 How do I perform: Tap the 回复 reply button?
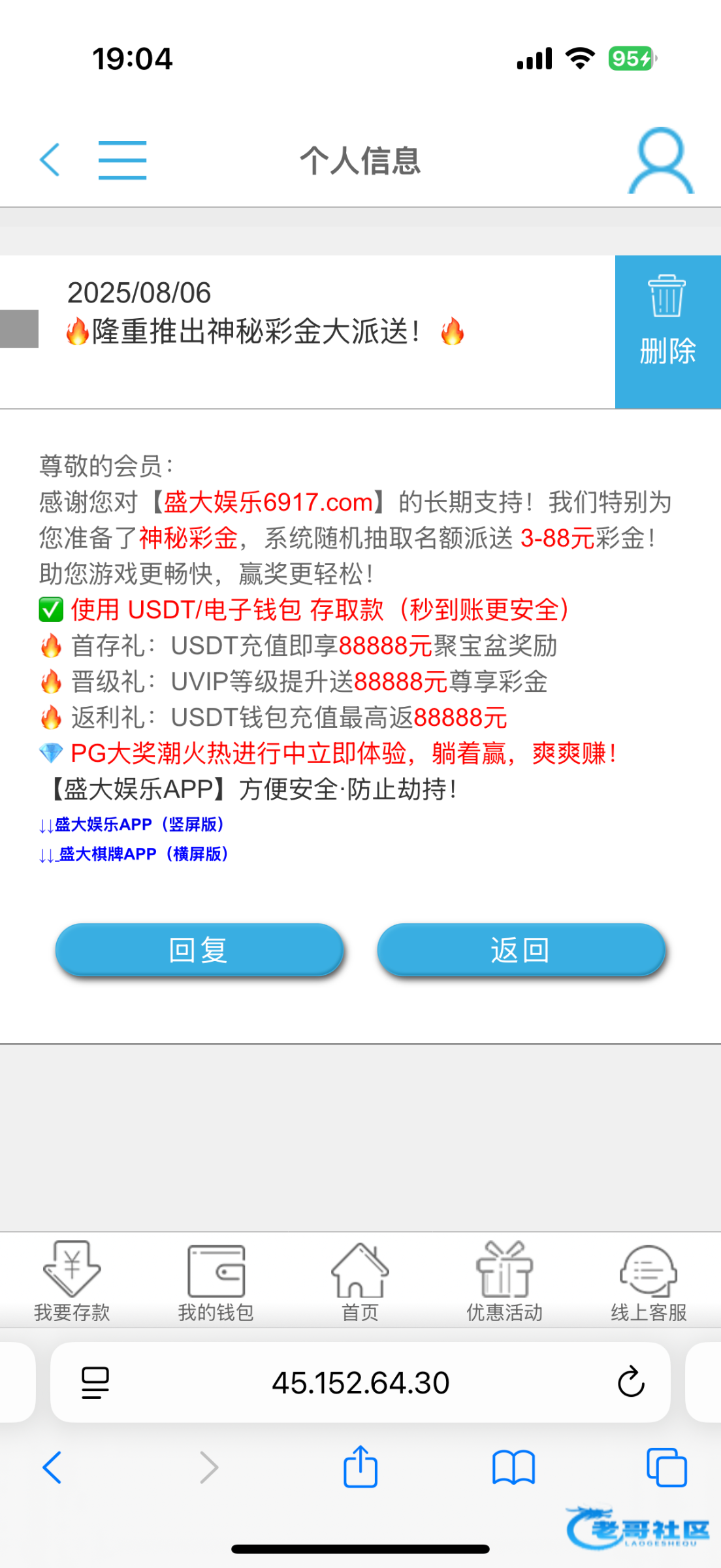point(199,950)
